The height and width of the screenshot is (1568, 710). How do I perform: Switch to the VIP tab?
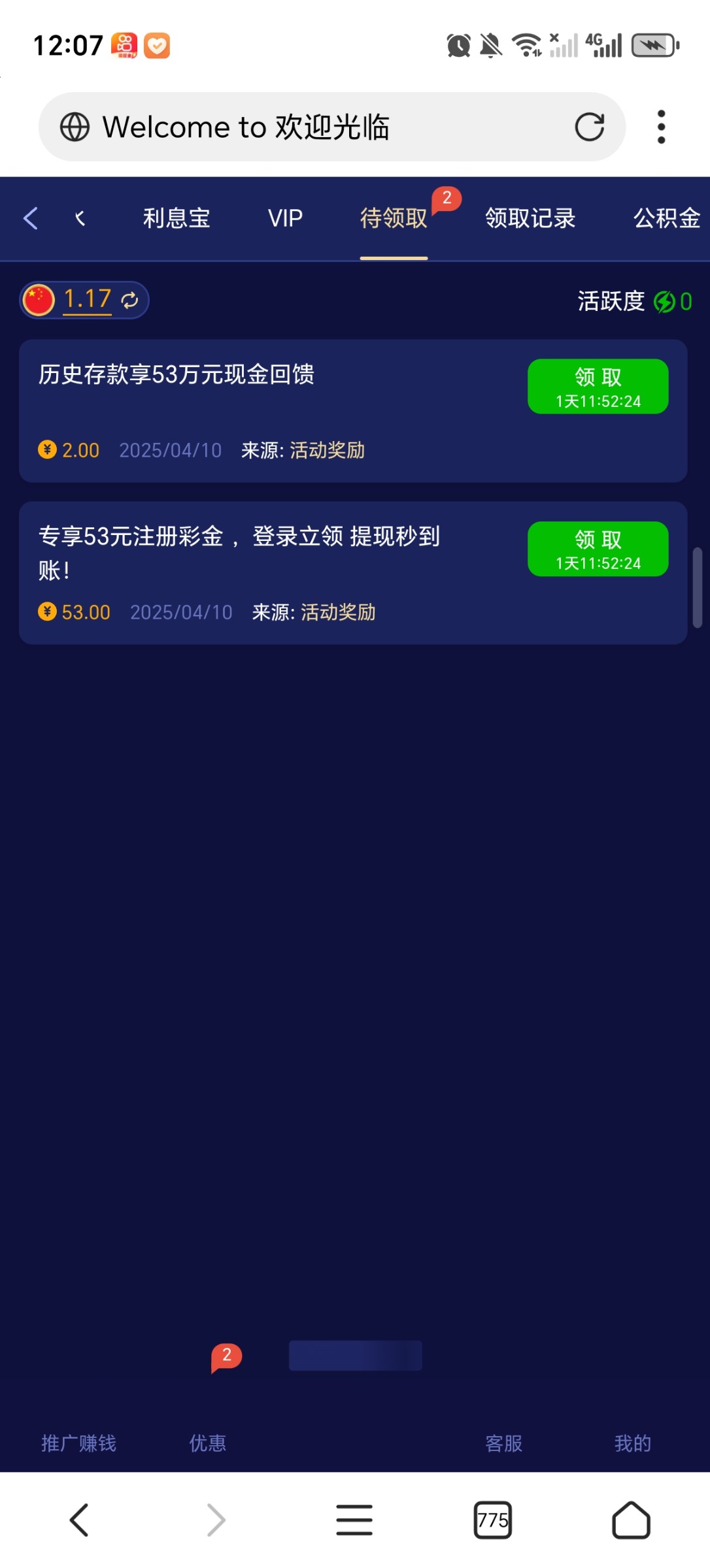[285, 218]
